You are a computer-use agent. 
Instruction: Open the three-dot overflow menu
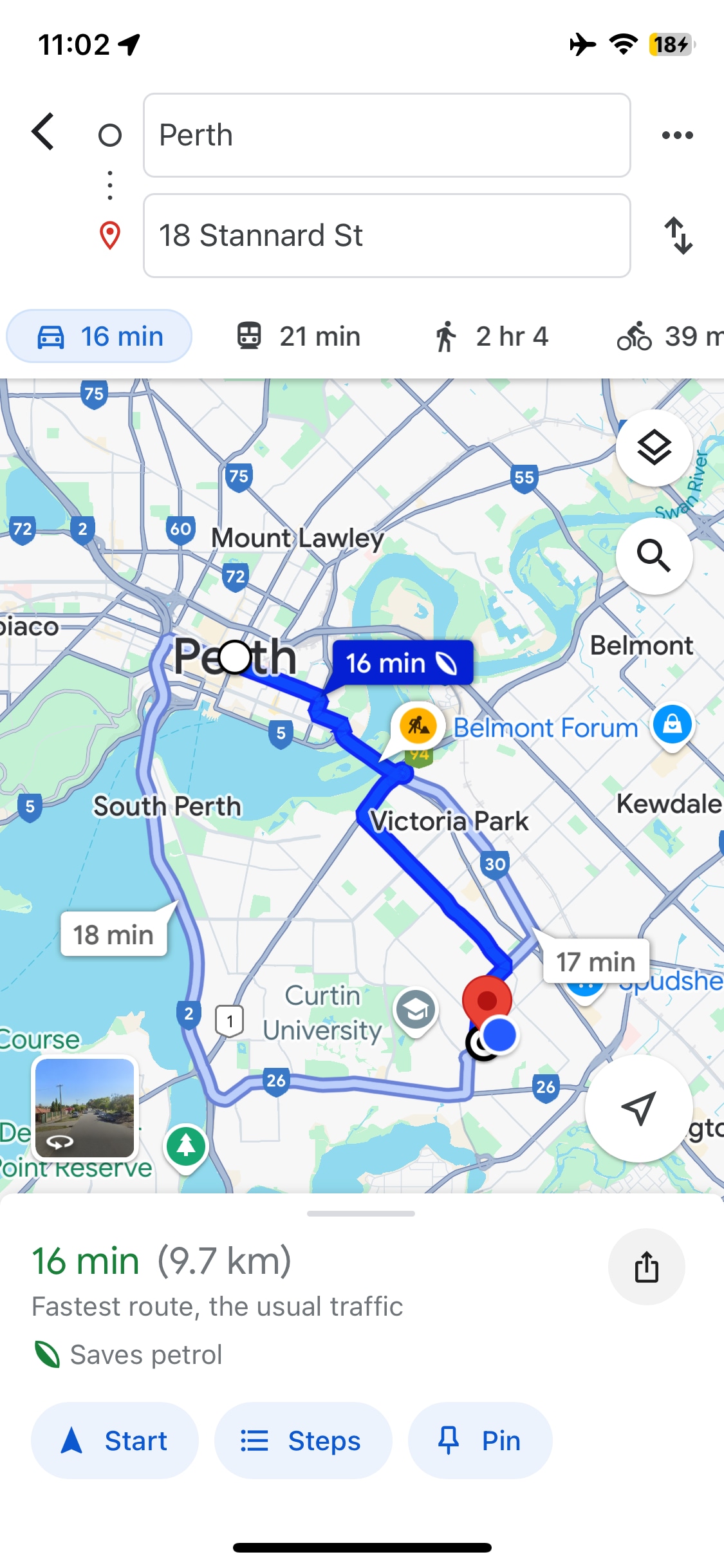[x=677, y=135]
